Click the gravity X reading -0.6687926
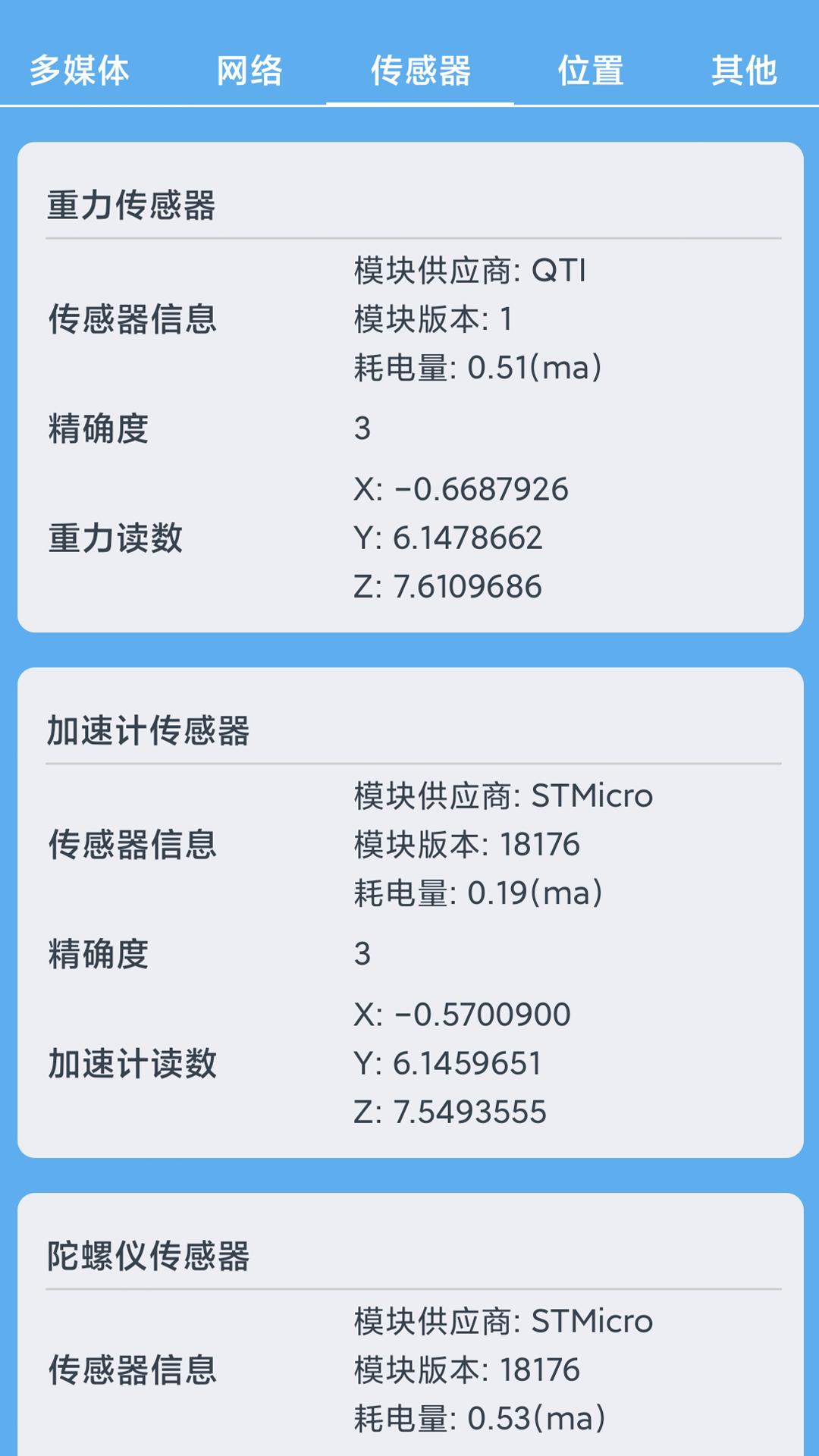The image size is (819, 1456). pos(462,491)
